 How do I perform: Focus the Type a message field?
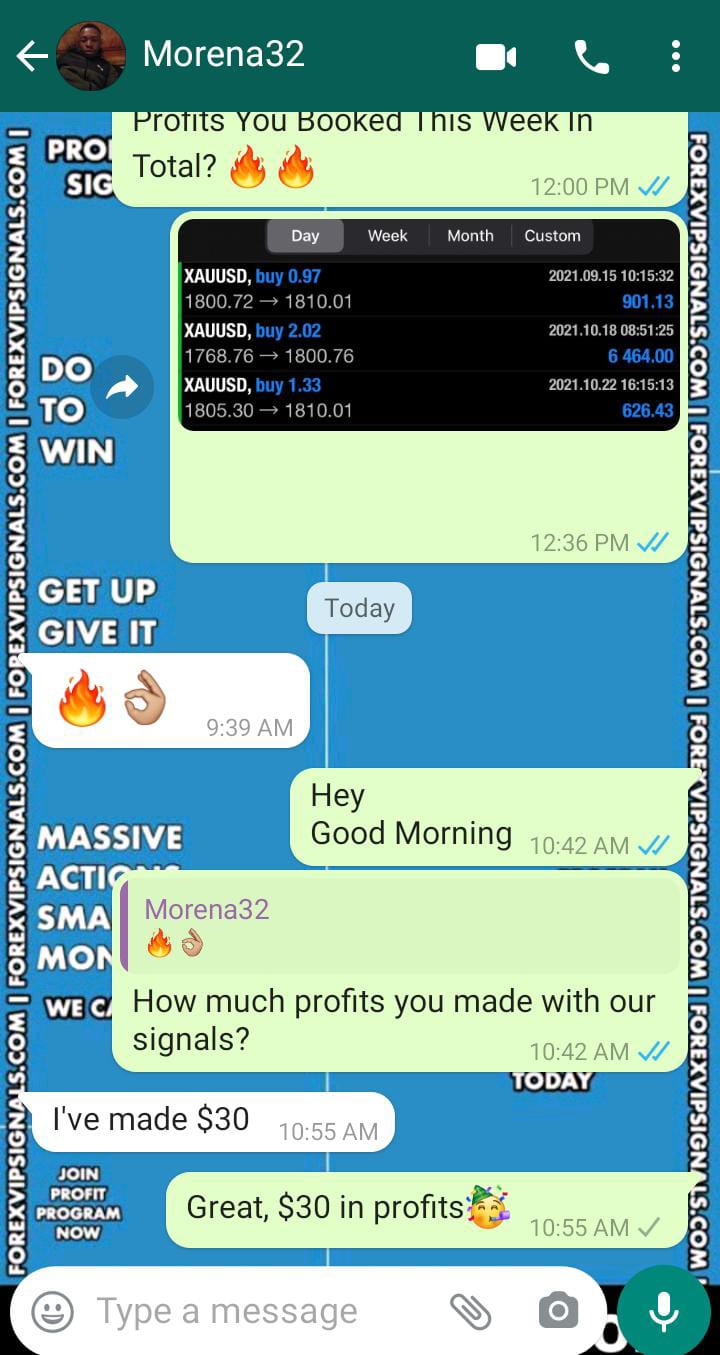point(260,1311)
